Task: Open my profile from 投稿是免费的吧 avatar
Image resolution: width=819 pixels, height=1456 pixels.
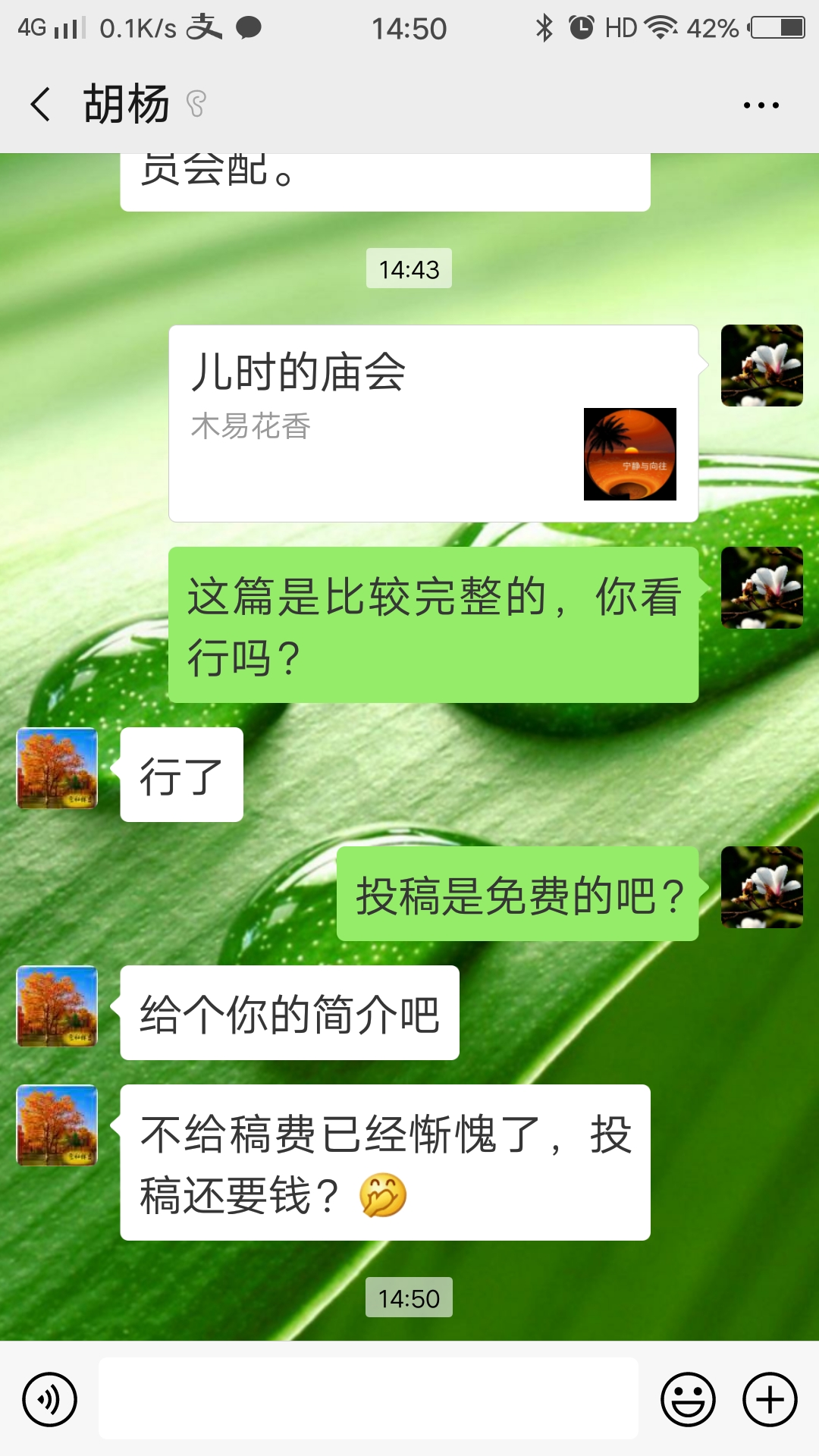Action: coord(761,887)
